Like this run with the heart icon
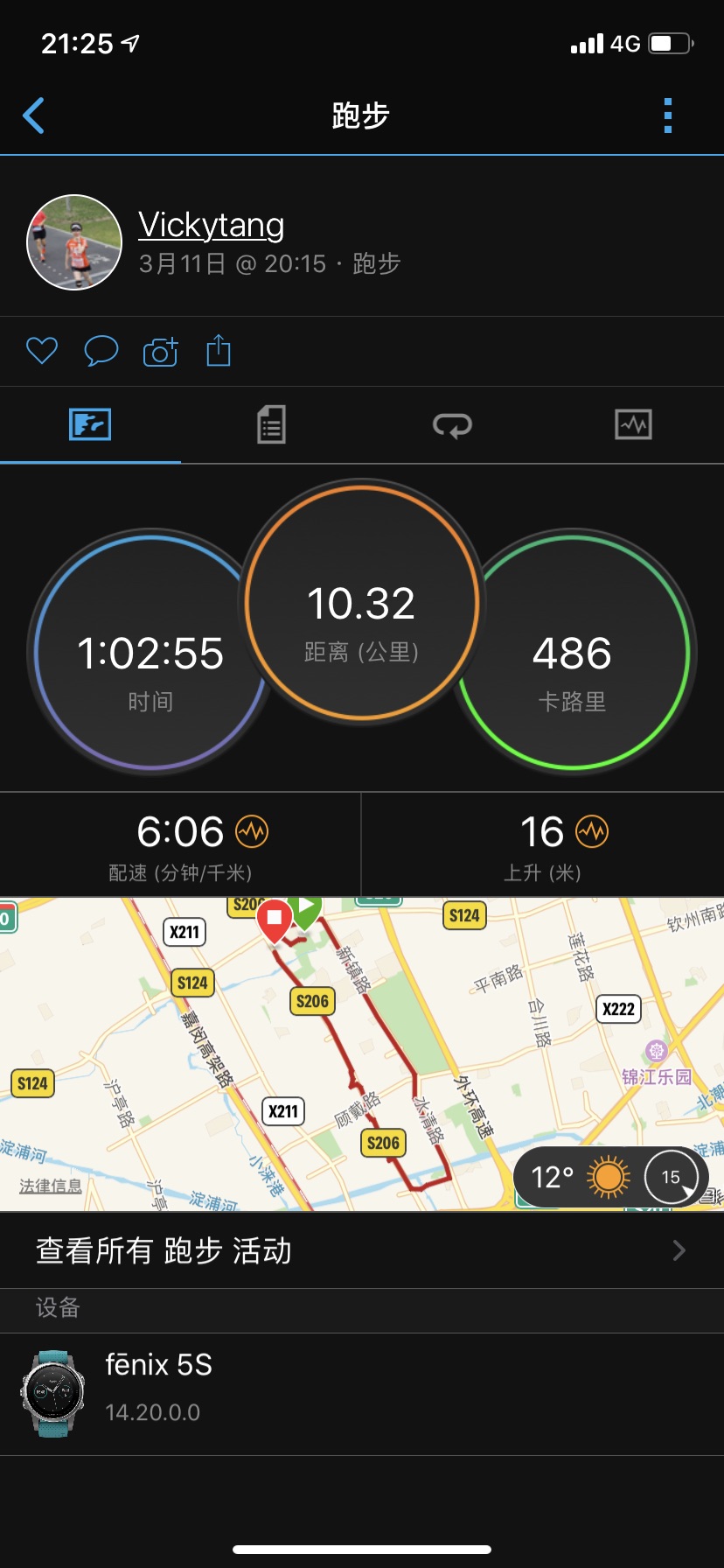The width and height of the screenshot is (724, 1568). [x=42, y=351]
